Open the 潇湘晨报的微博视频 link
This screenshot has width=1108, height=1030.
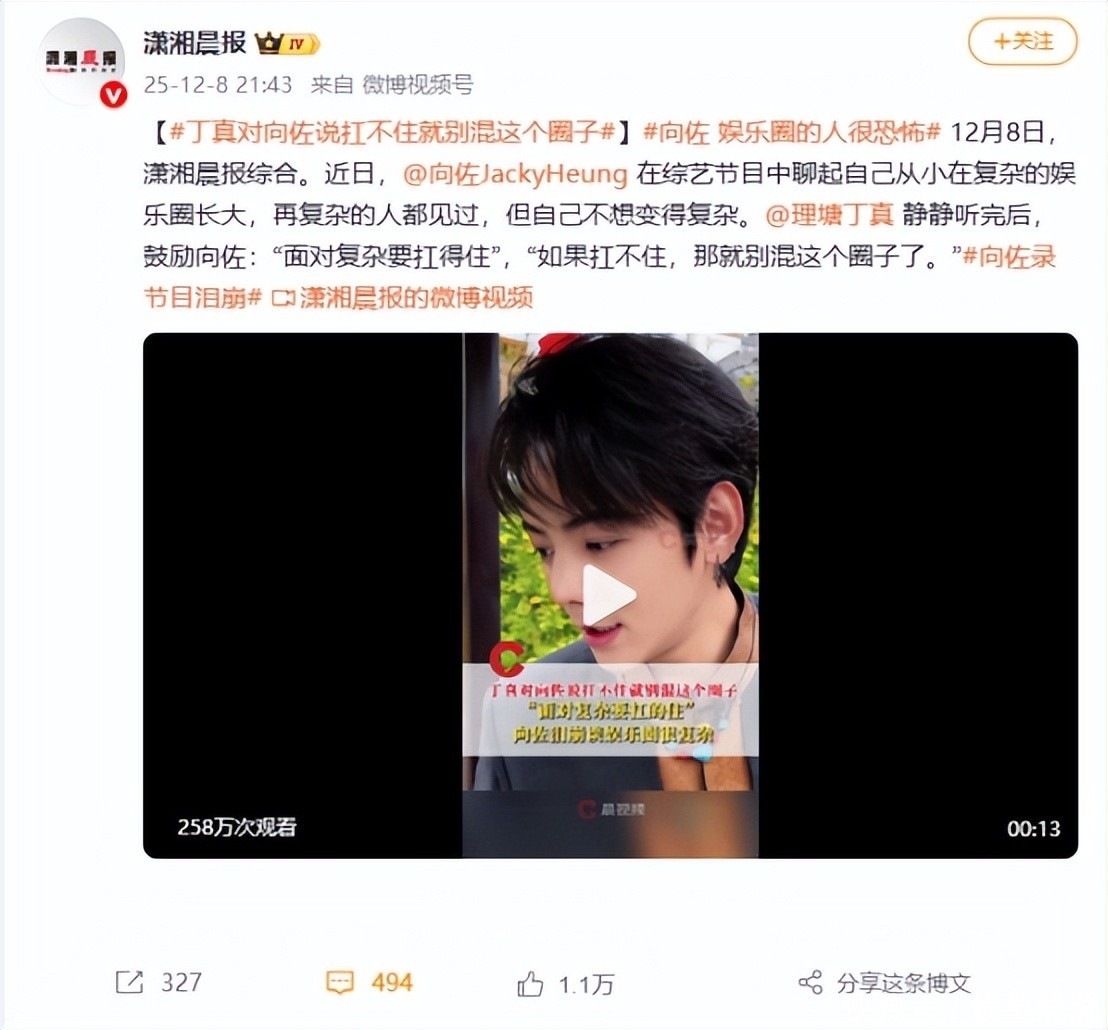tap(402, 297)
